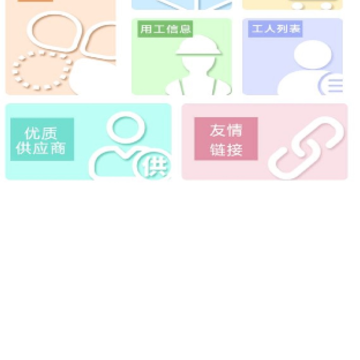Open the orange chat bubbles tile
The image size is (360, 360).
(61, 47)
